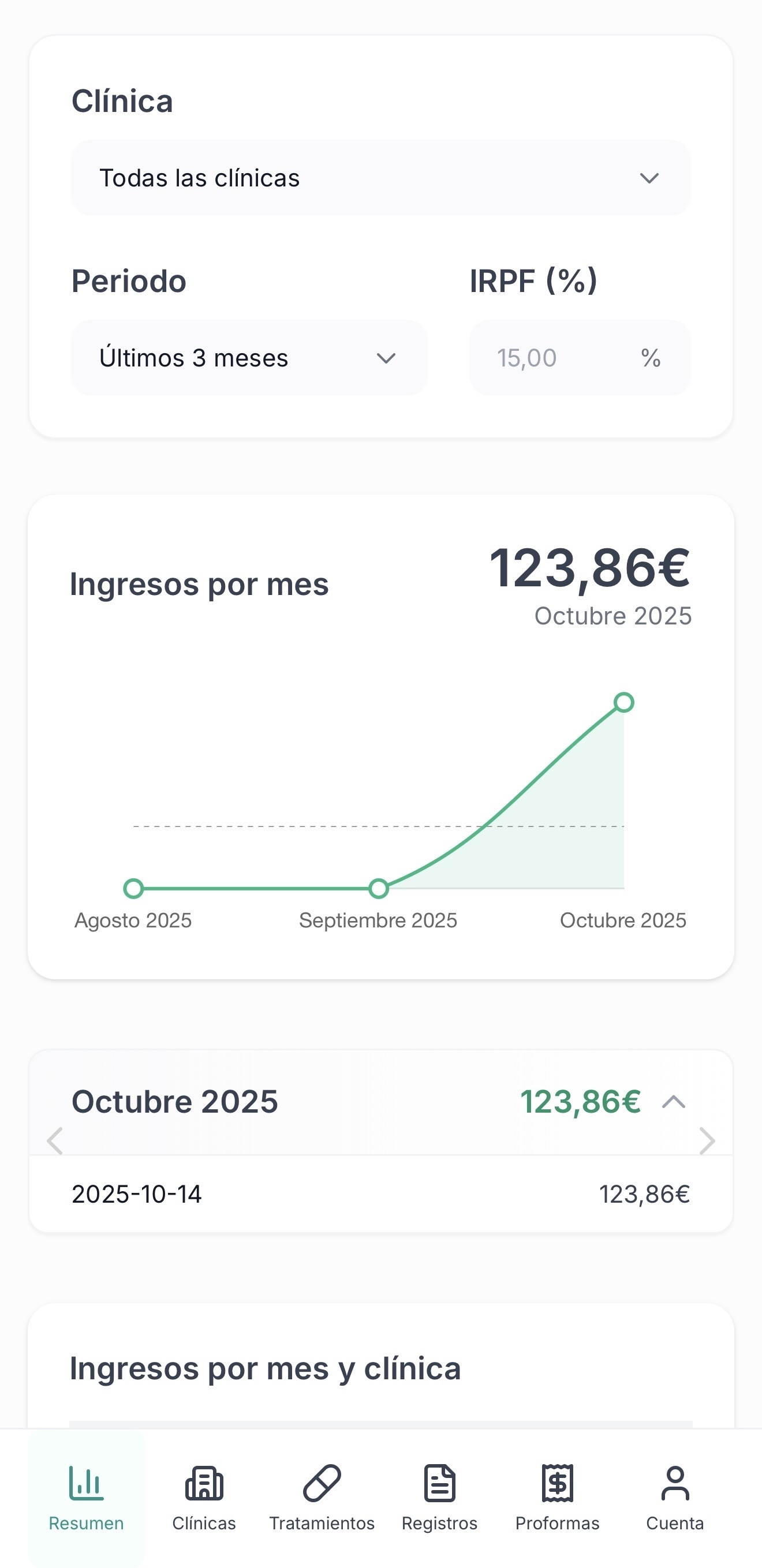Select the Octubre 2025 chart point
The height and width of the screenshot is (1568, 762).
tap(623, 702)
